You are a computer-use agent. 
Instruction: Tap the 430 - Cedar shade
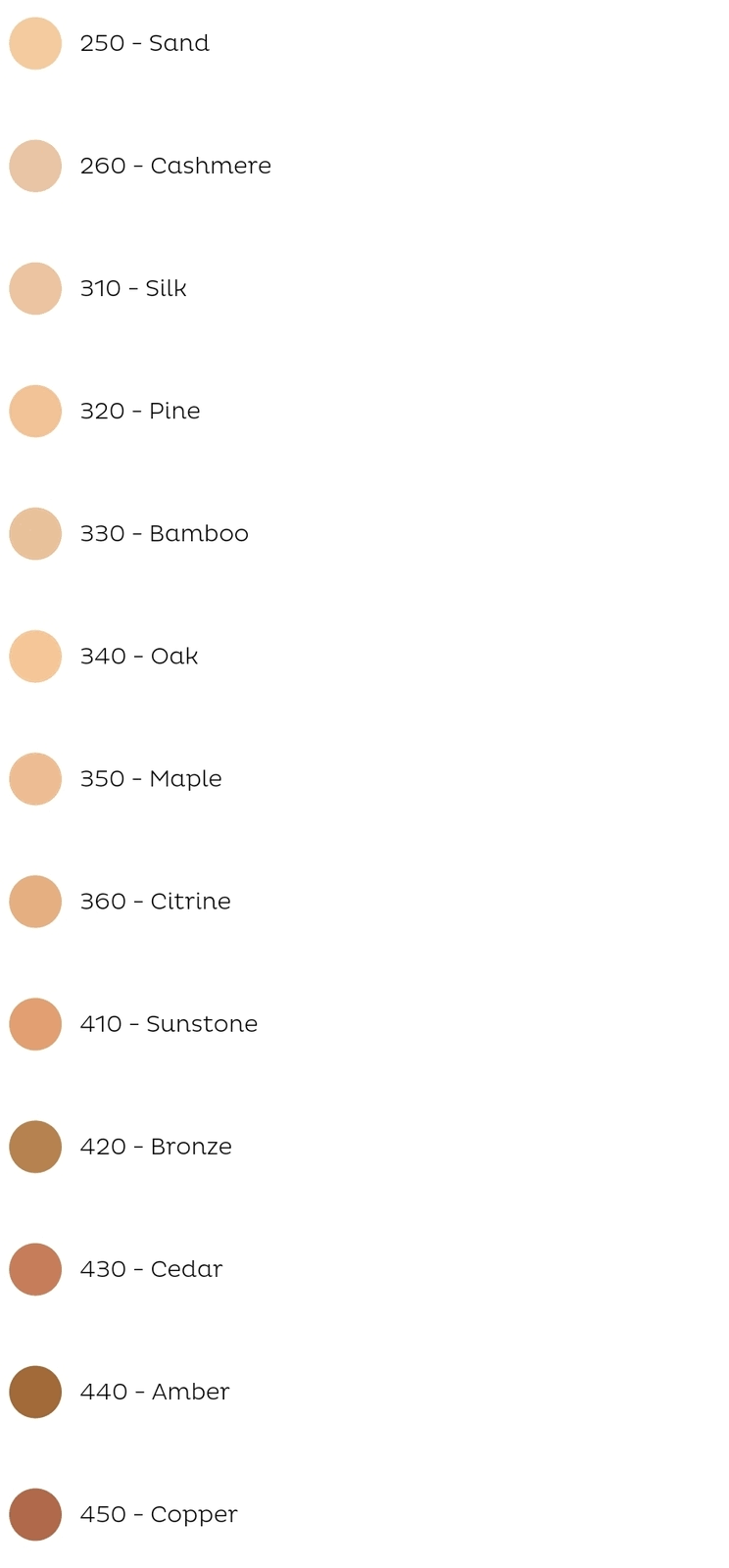click(35, 1268)
